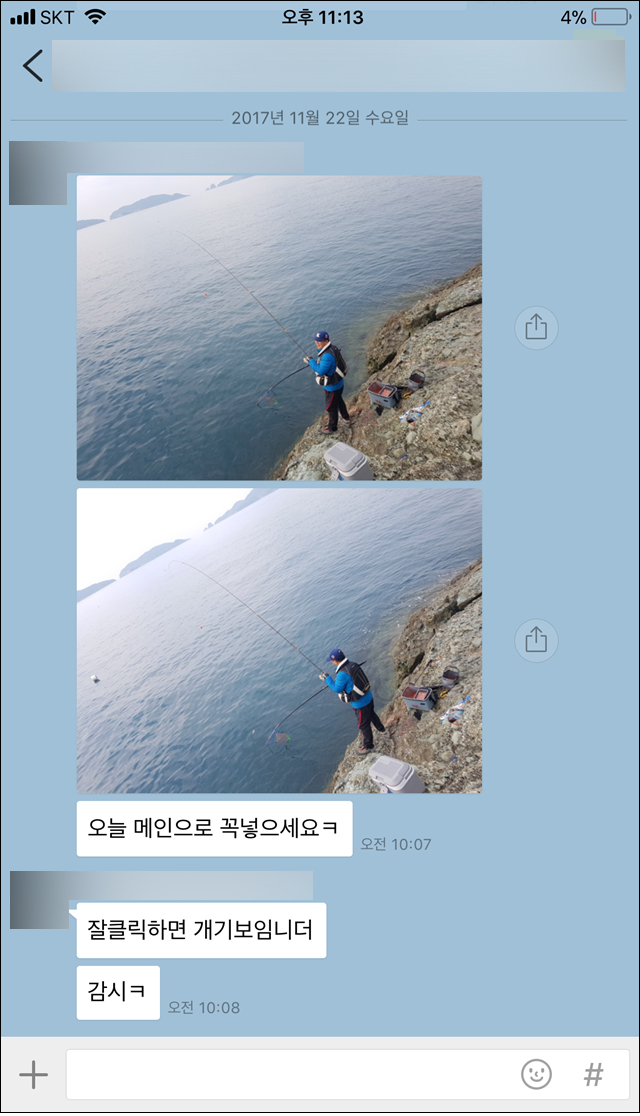
Task: Go back from this chat room
Action: point(33,66)
